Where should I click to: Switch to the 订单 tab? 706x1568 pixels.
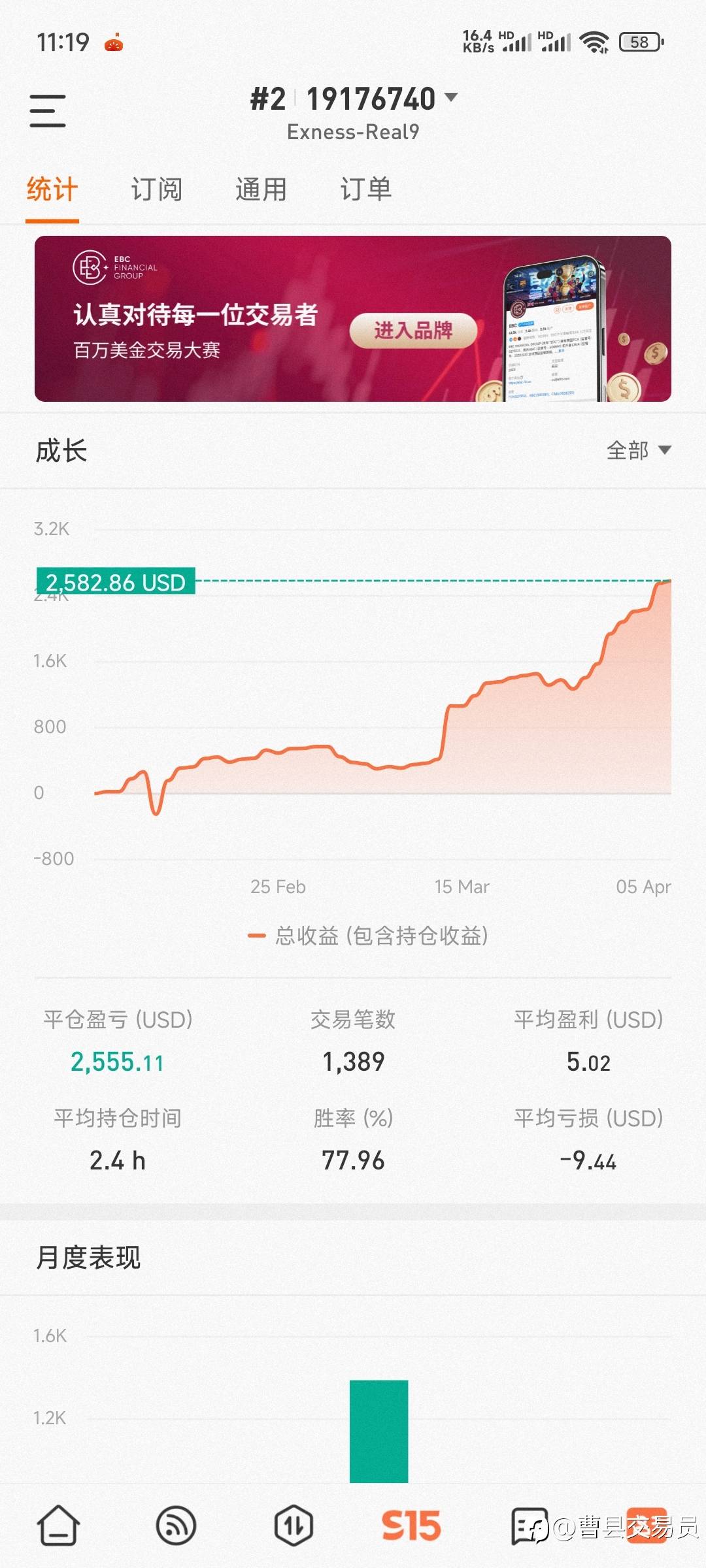[366, 189]
